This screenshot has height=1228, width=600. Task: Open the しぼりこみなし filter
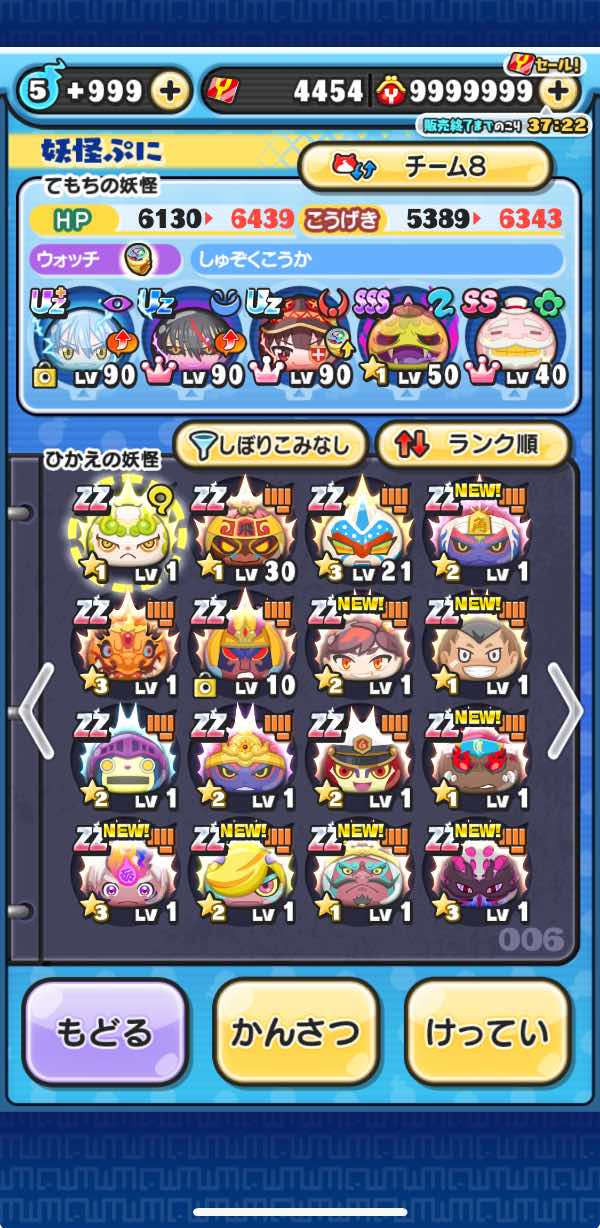click(268, 445)
